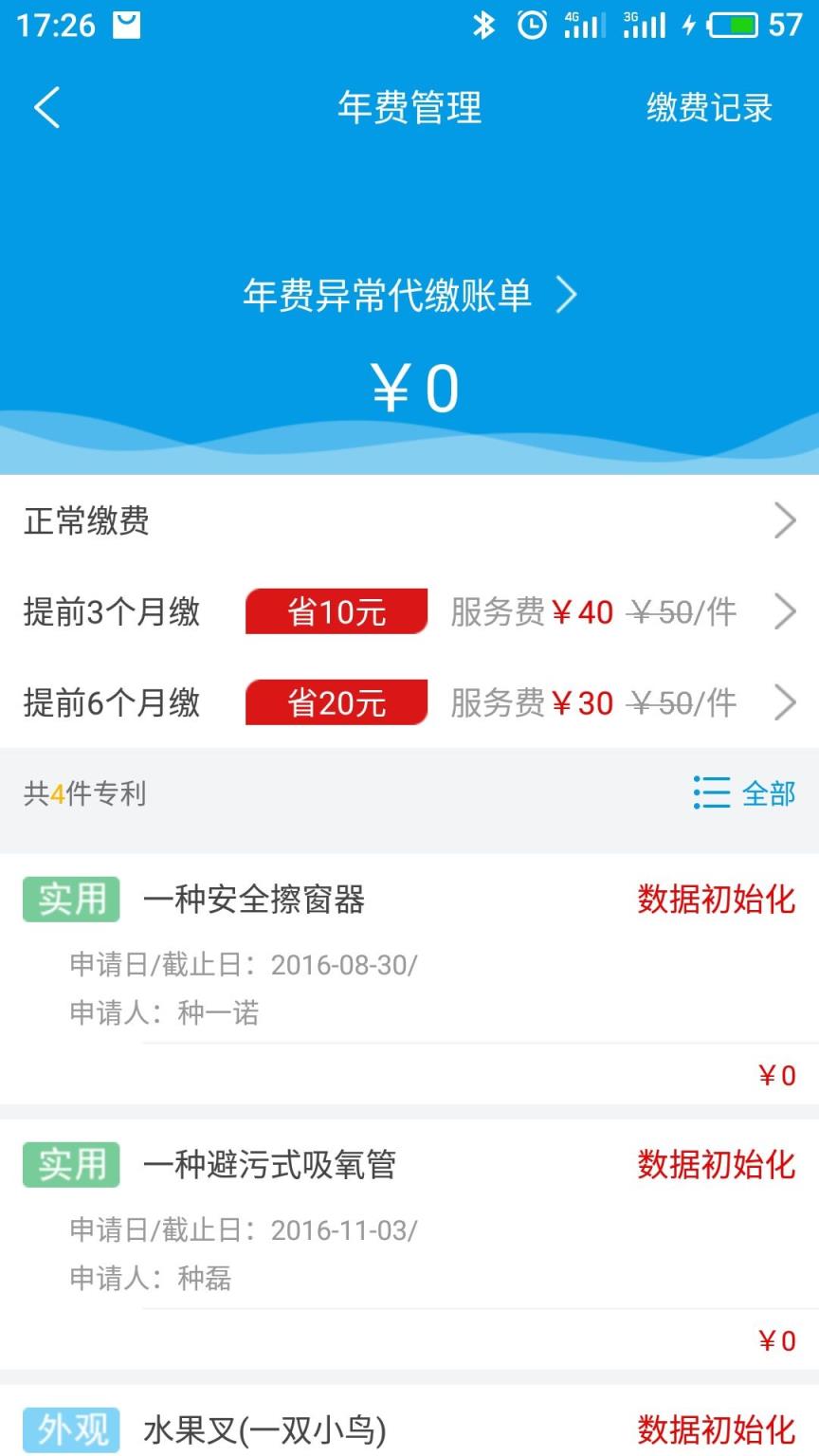
Task: Tap the 省10元 red savings badge
Action: [x=336, y=611]
